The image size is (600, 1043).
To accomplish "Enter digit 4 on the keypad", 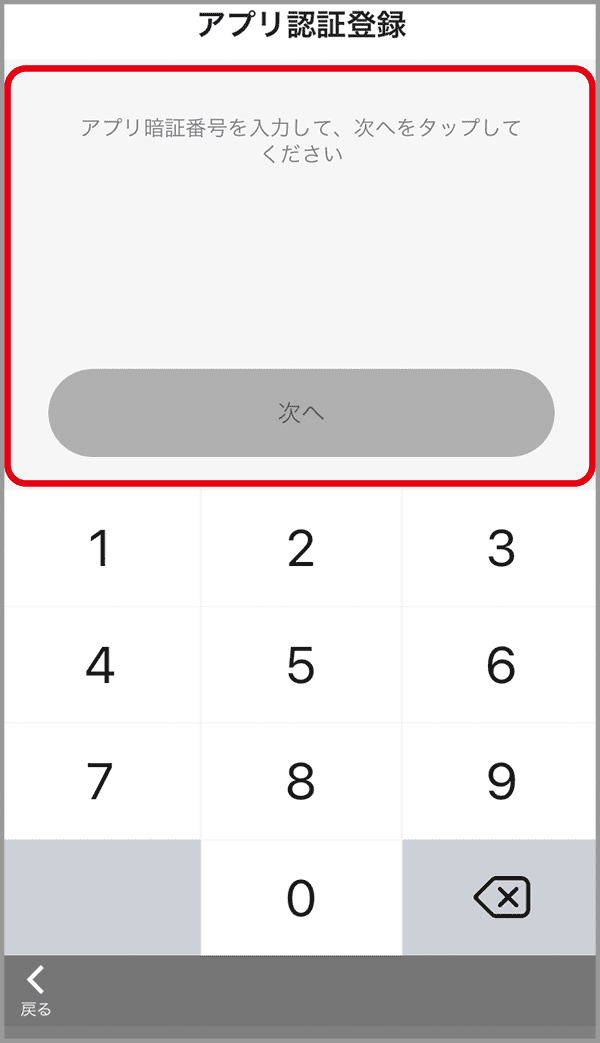I will click(x=102, y=665).
